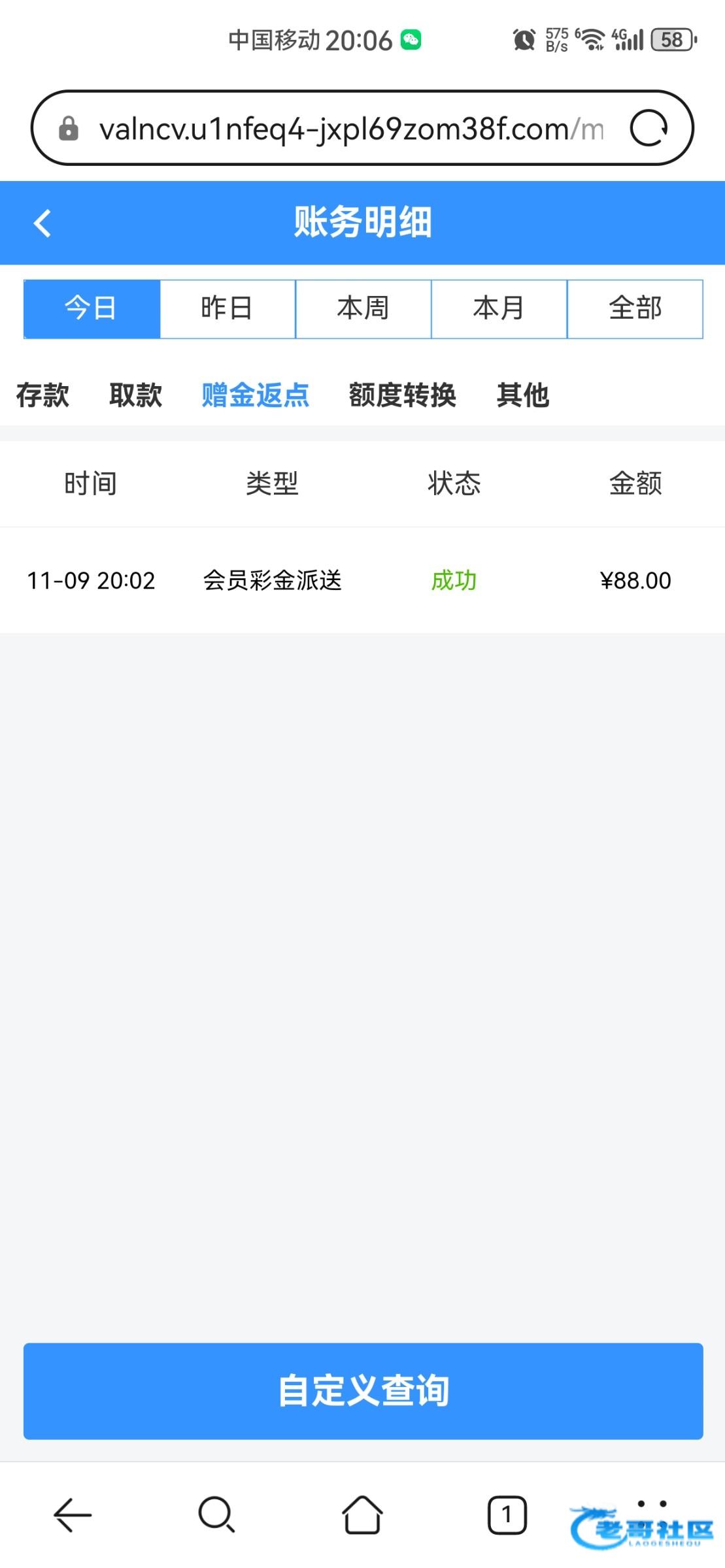725x1568 pixels.
Task: Reload the page in the address bar
Action: 648,128
